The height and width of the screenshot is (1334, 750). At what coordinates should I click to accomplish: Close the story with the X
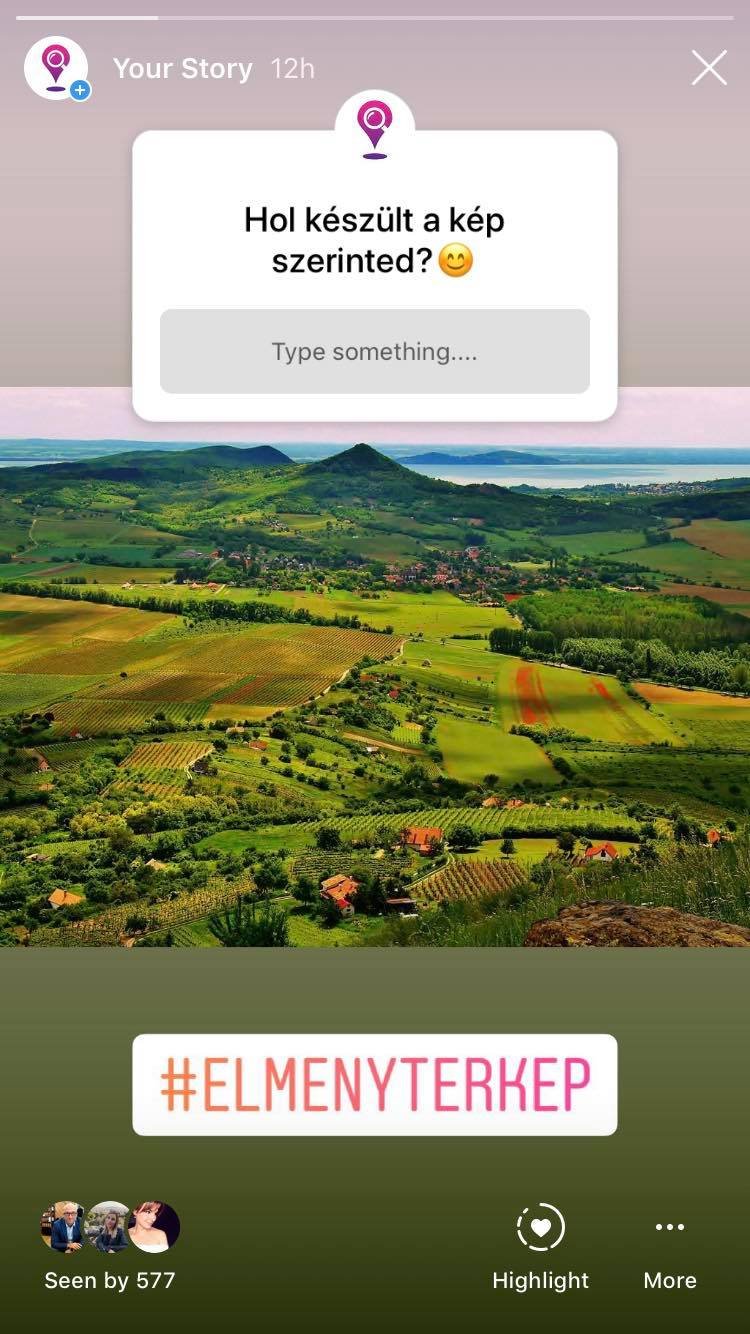[x=709, y=68]
